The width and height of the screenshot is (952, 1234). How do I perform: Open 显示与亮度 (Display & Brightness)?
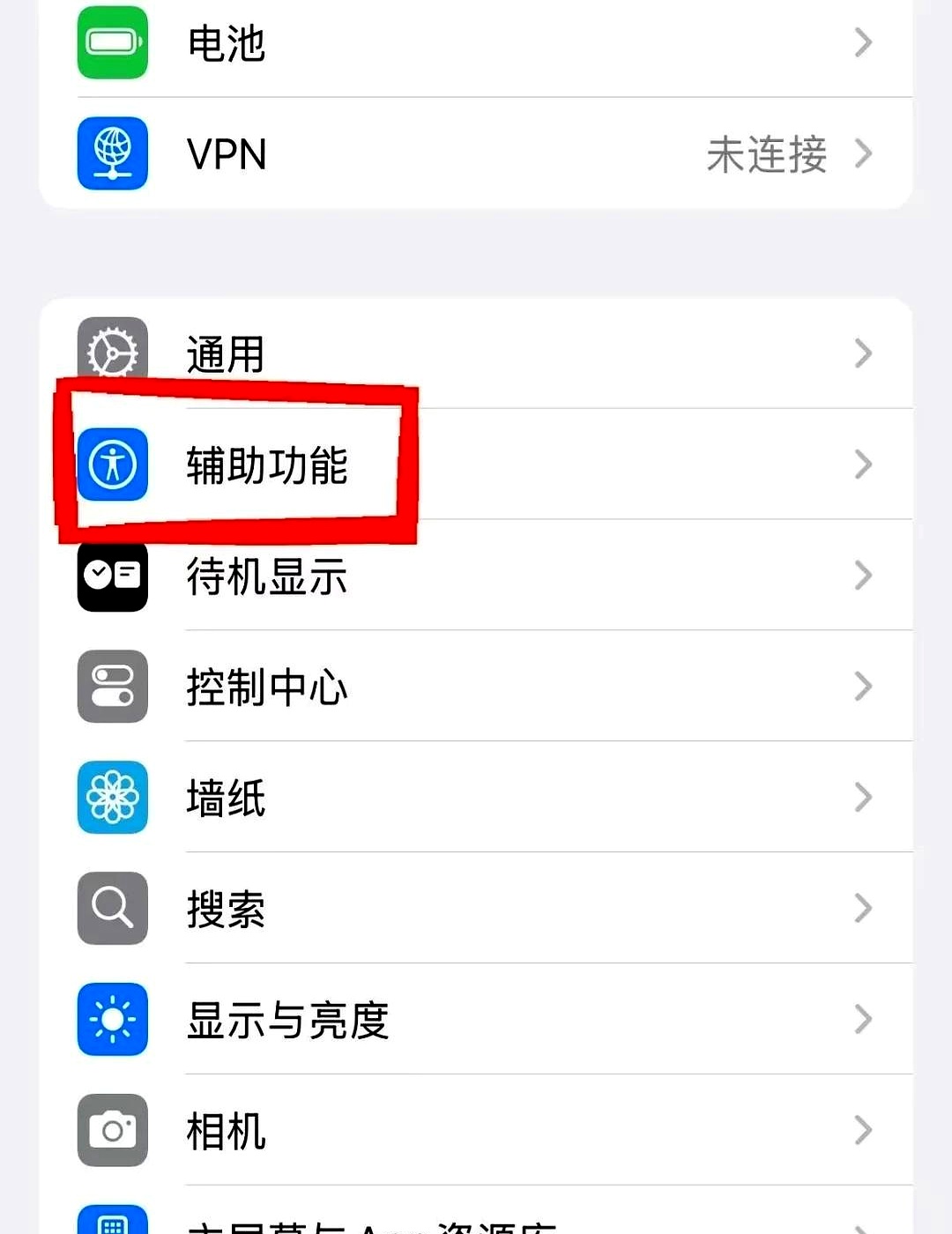coord(476,1020)
